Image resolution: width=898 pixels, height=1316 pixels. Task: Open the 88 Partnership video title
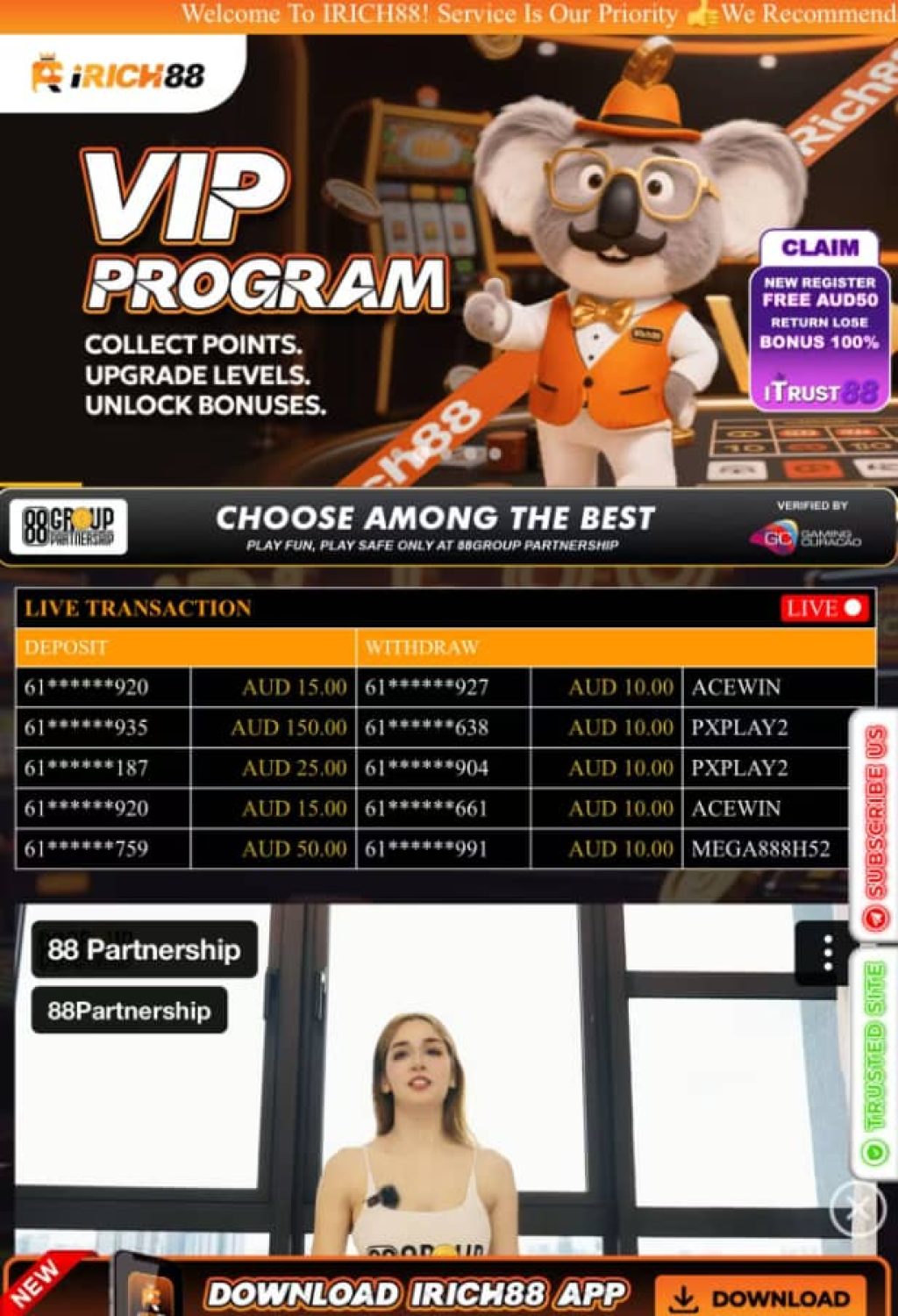(x=145, y=949)
